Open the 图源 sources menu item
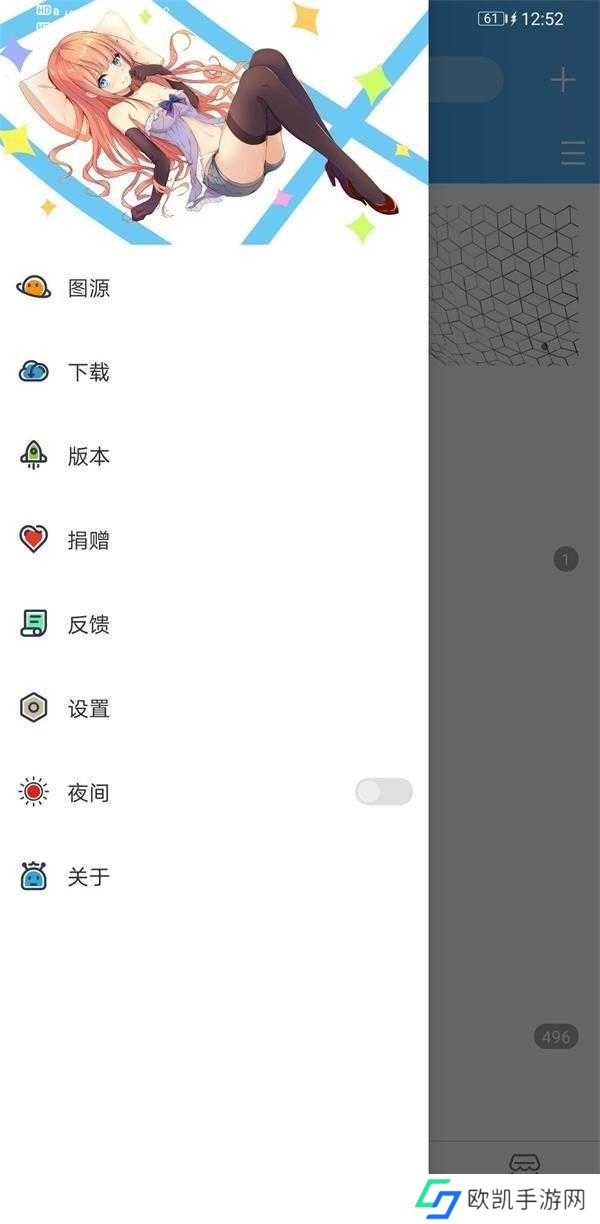The image size is (600, 1224). [214, 288]
